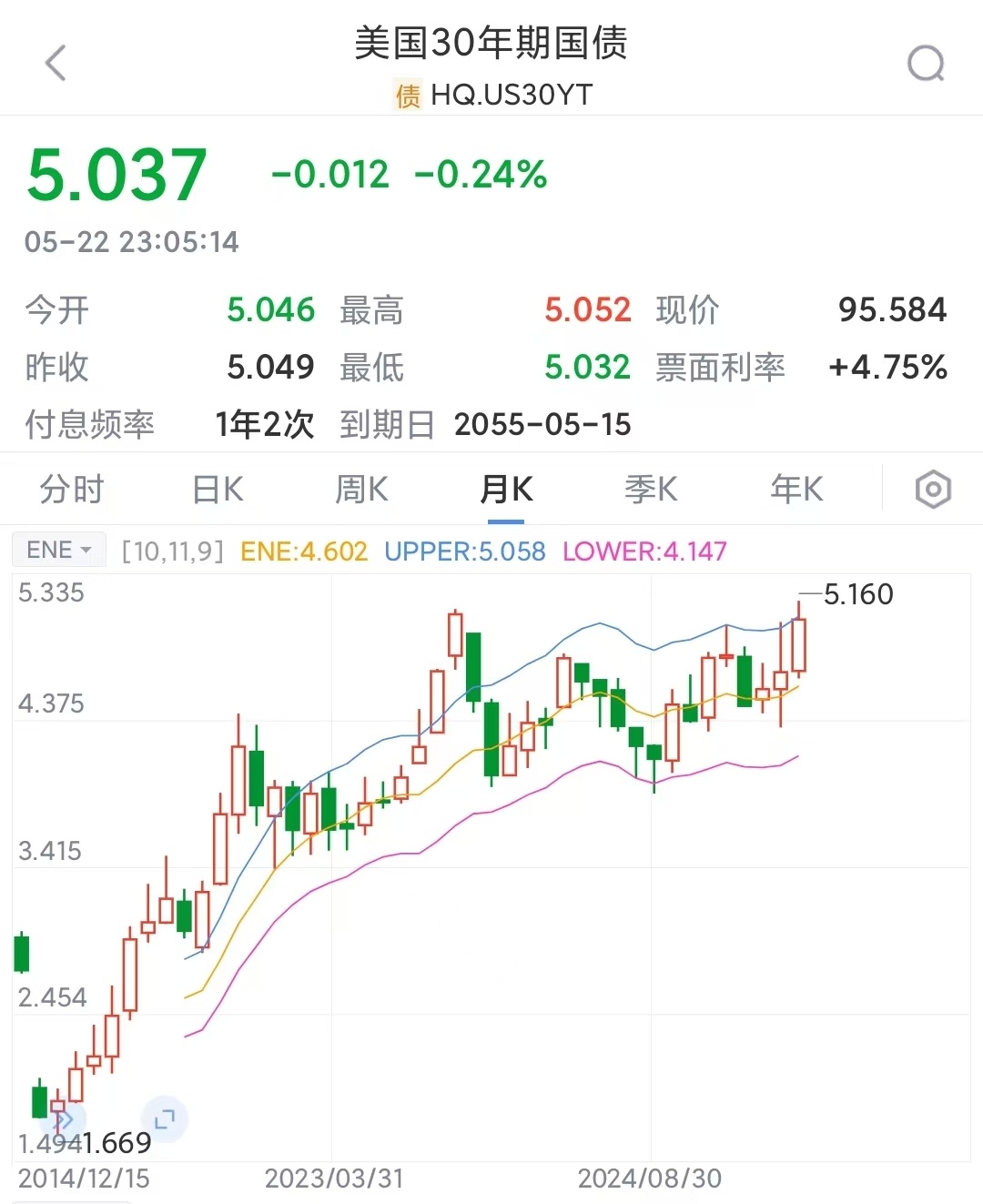Click the 5.160 high price marker
Screen dimensions: 983x1204
click(x=857, y=594)
